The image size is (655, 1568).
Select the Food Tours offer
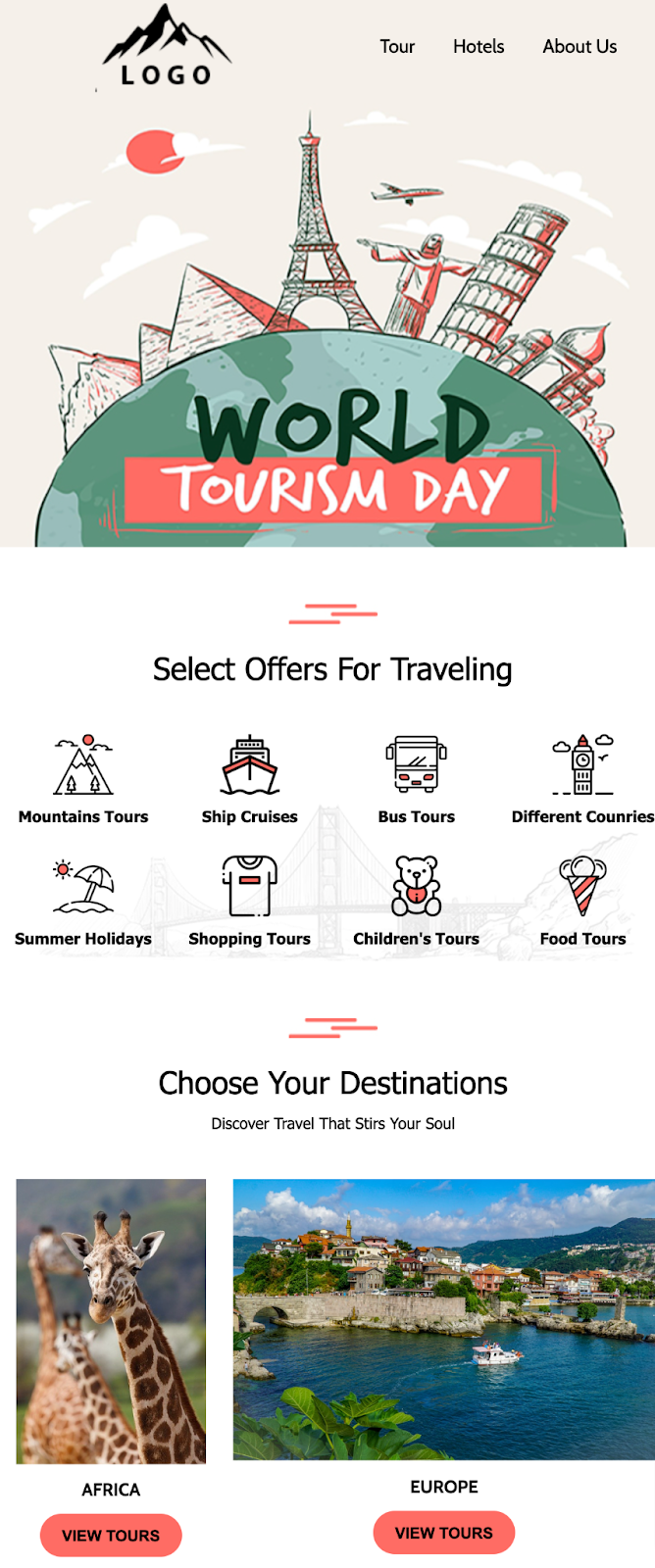click(582, 901)
